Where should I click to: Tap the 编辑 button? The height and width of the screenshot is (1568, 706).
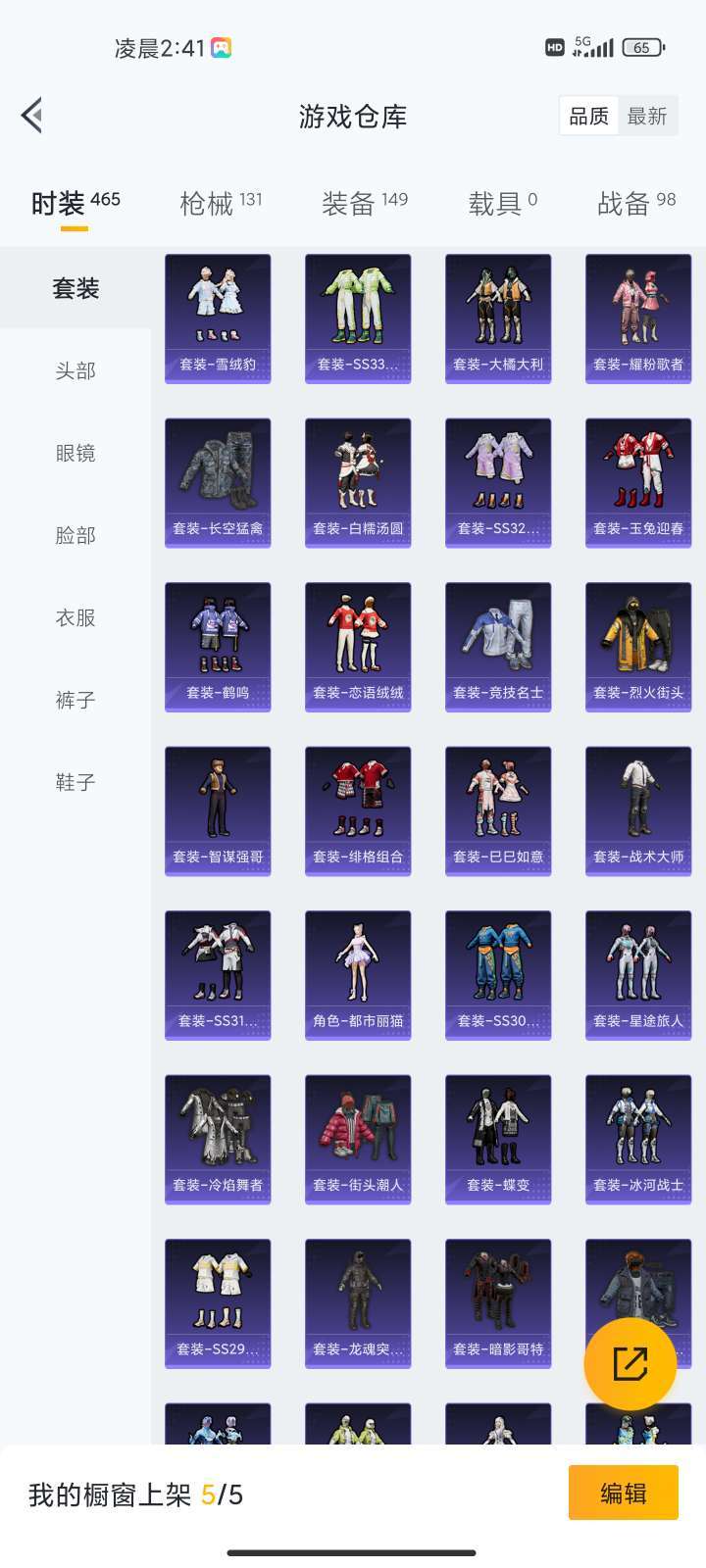623,1494
